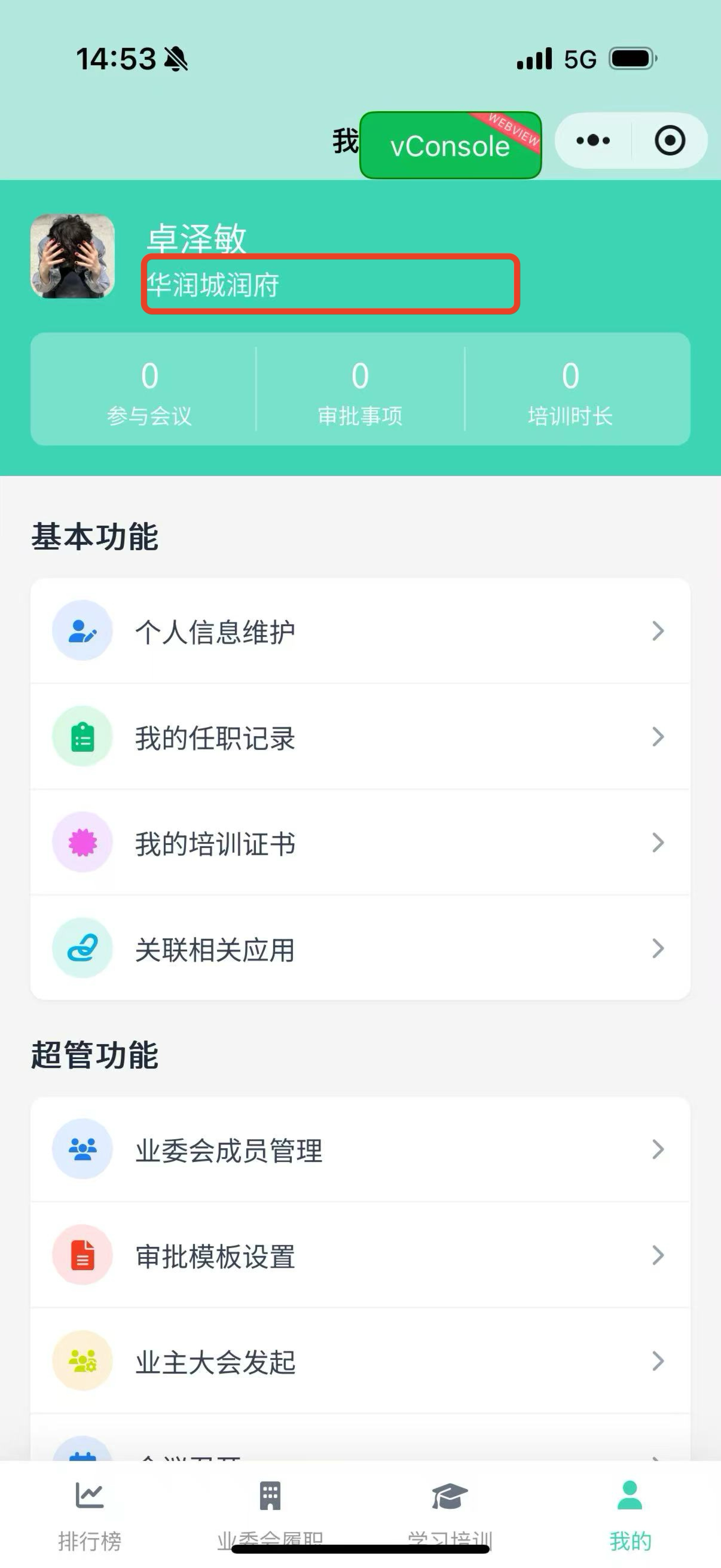Close the mini program with the circle icon
The width and height of the screenshot is (721, 1568).
669,141
